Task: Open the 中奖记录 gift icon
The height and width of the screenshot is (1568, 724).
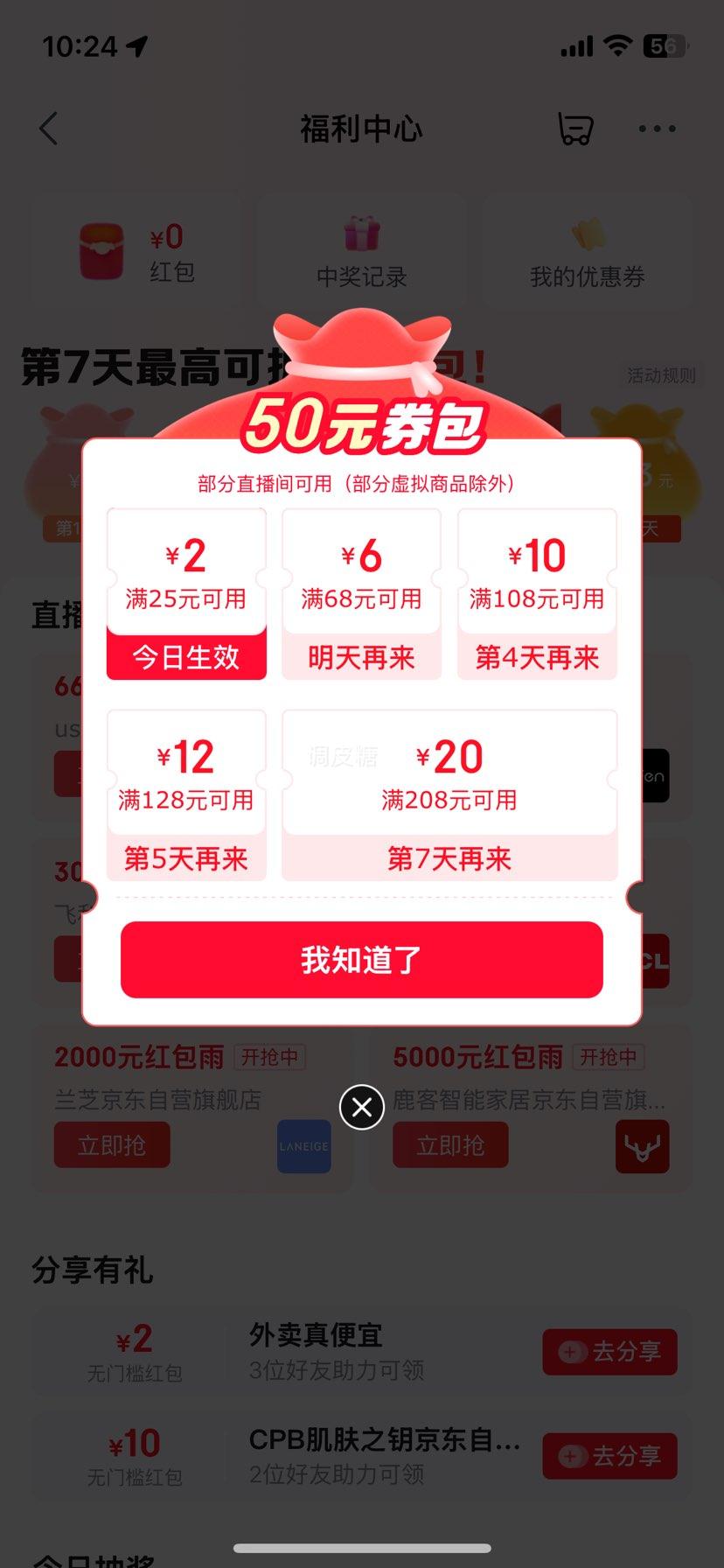Action: pos(361,232)
